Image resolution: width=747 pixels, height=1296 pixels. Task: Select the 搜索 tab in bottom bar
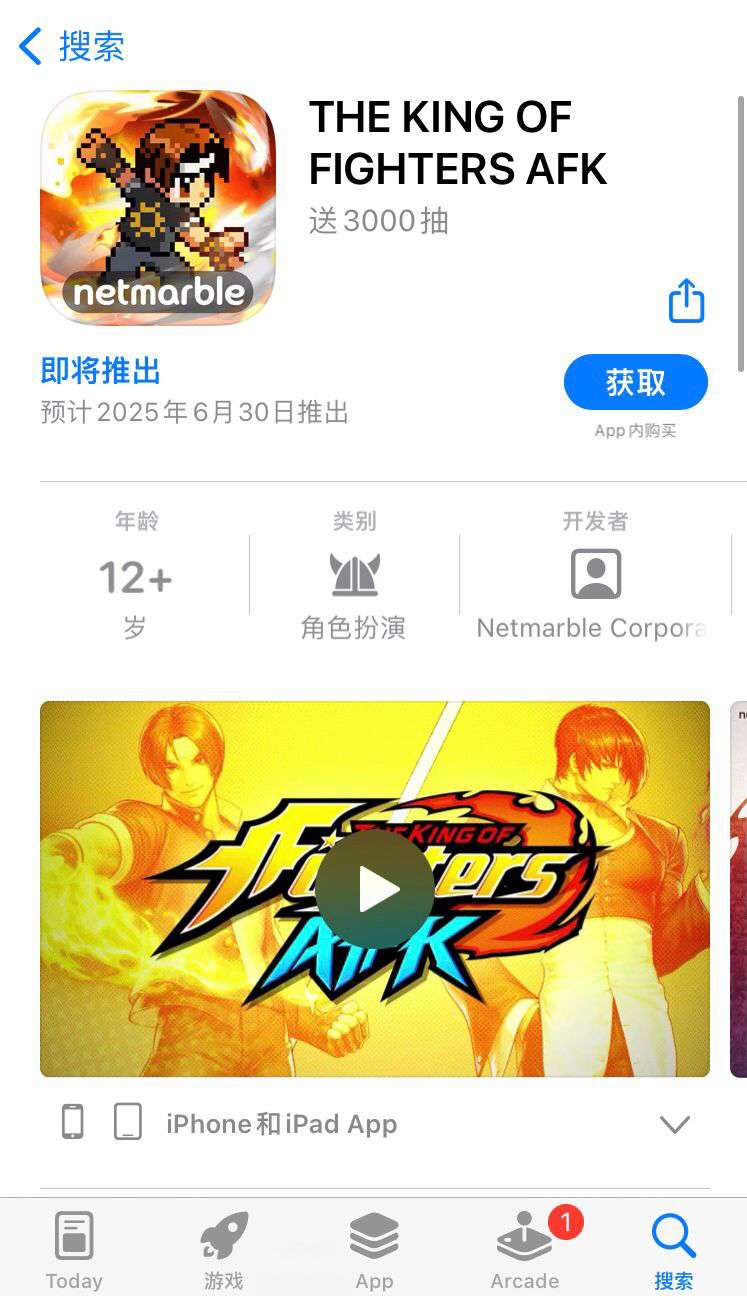(673, 1250)
